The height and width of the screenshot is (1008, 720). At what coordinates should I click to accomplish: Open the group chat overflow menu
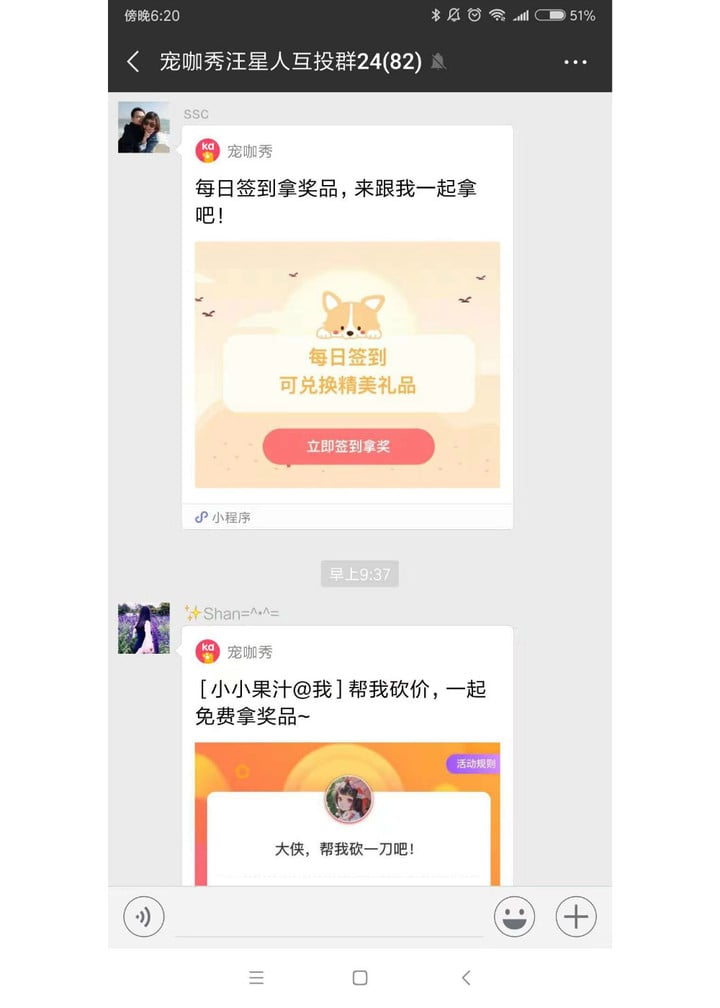click(x=575, y=62)
